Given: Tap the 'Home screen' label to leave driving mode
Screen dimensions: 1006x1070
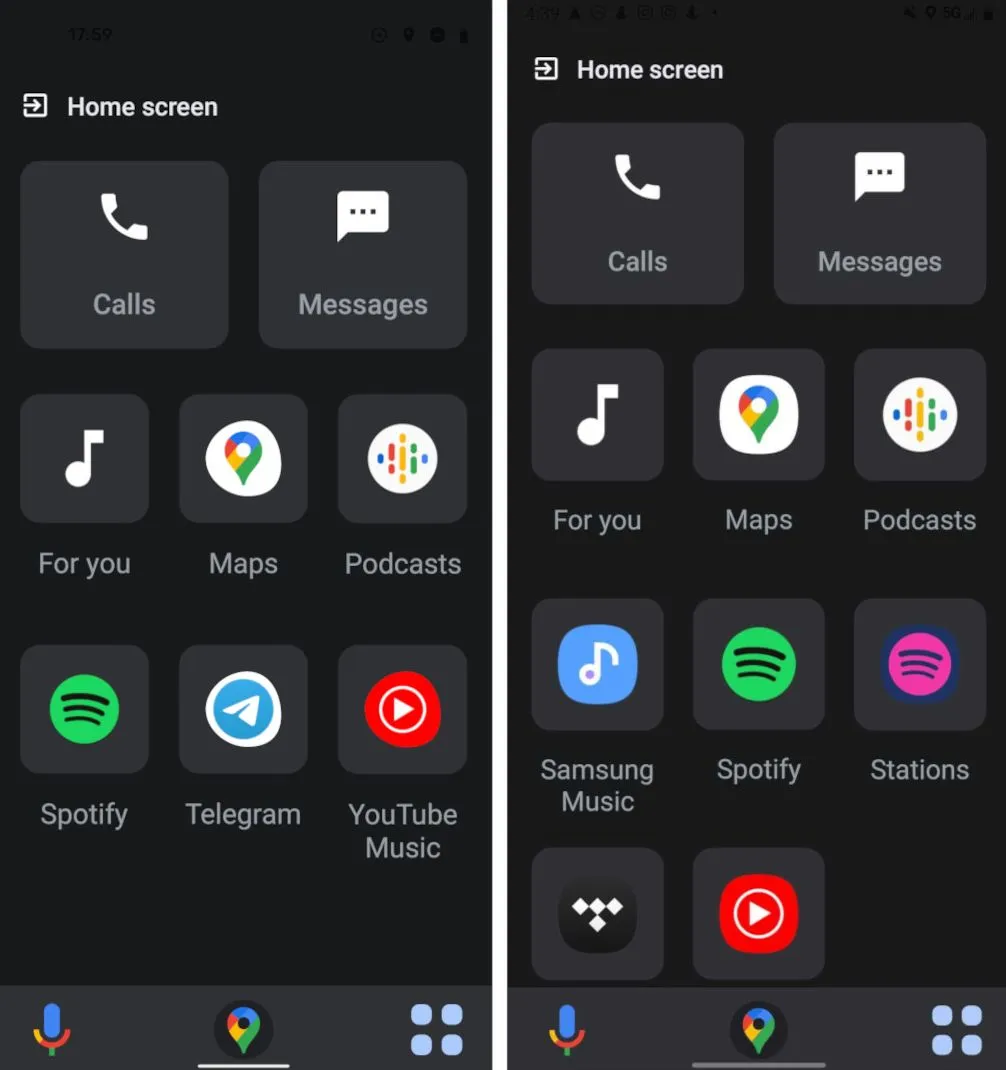Looking at the screenshot, I should click(x=142, y=106).
